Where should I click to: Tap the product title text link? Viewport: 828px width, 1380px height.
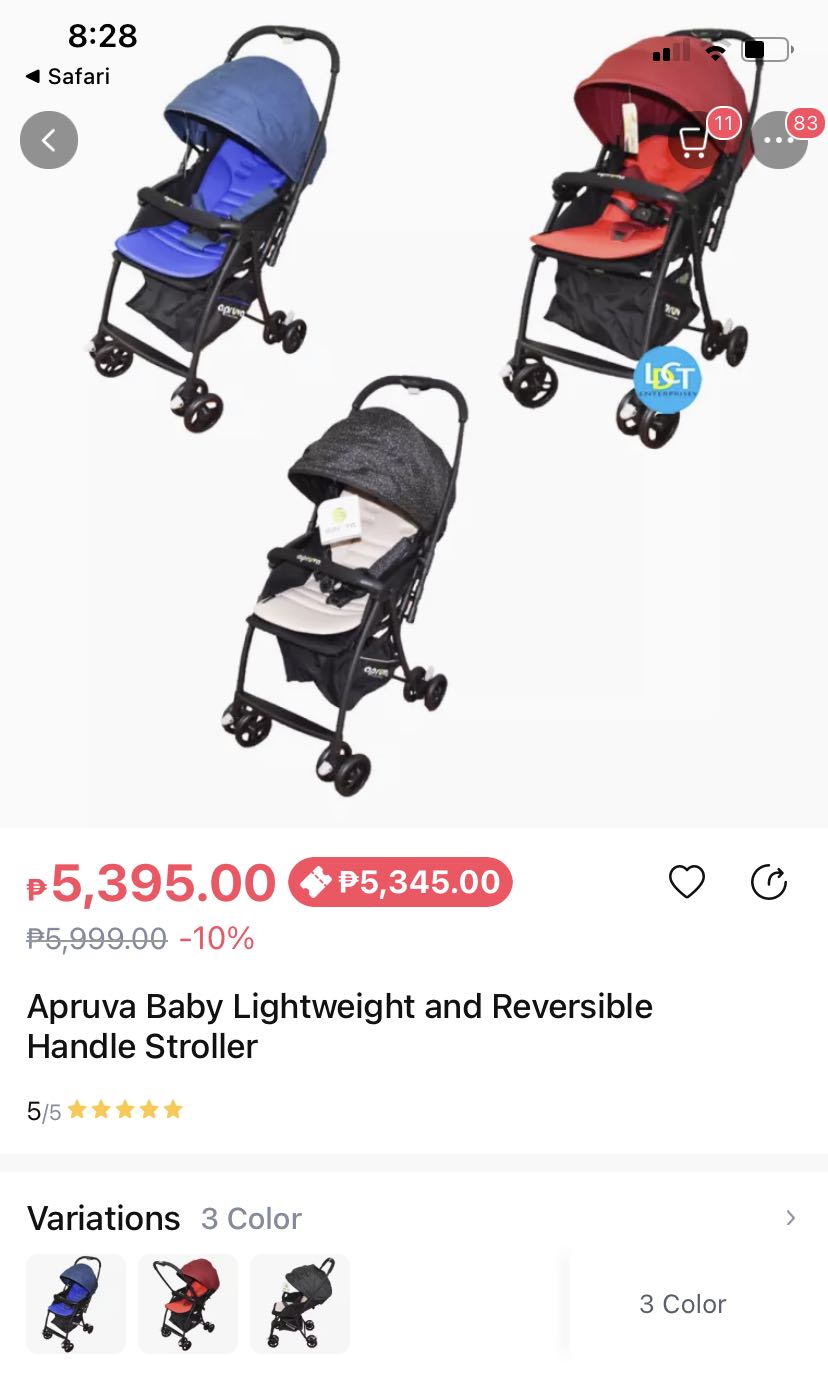(339, 1026)
